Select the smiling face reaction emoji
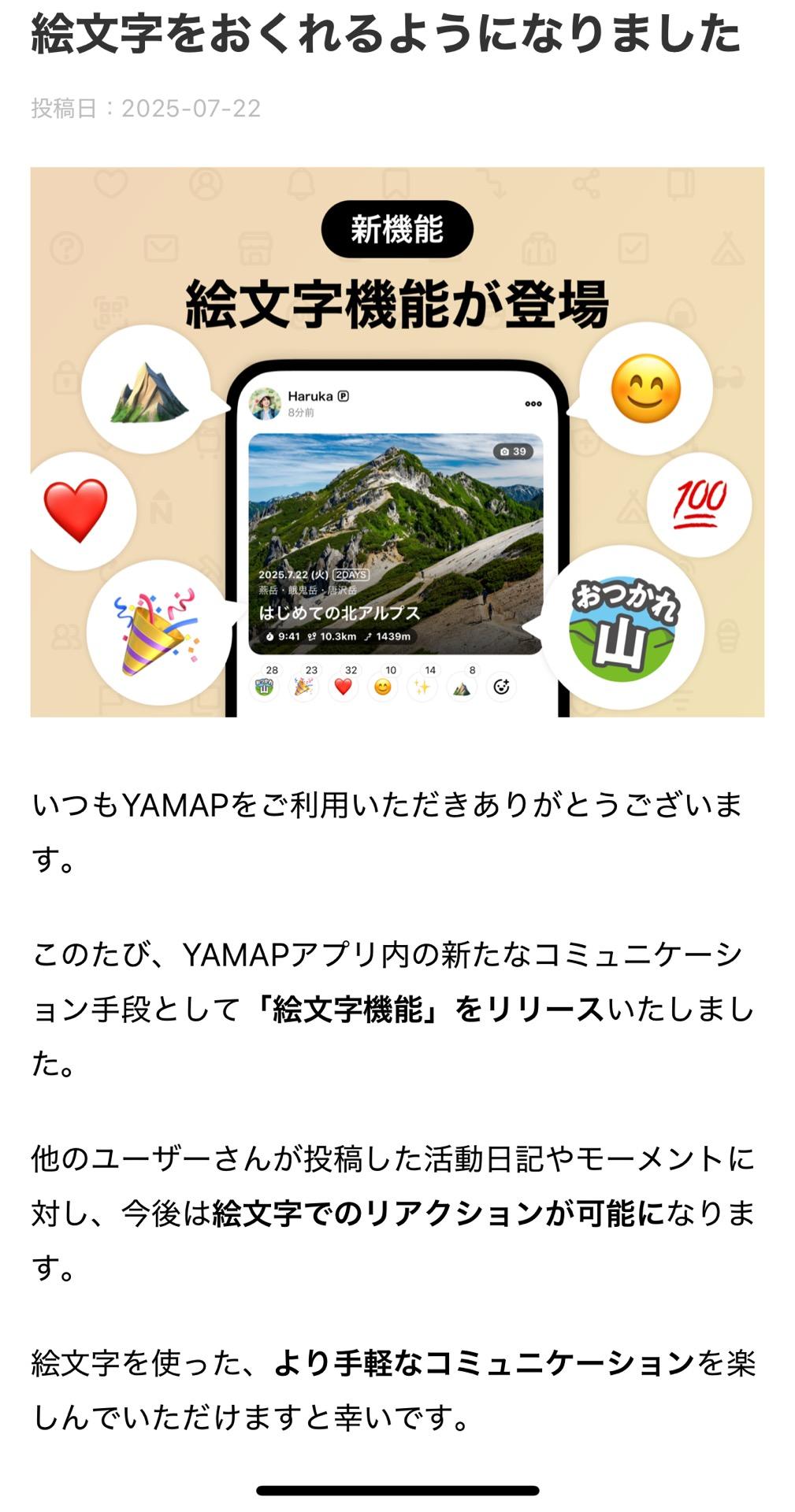 pyautogui.click(x=383, y=687)
